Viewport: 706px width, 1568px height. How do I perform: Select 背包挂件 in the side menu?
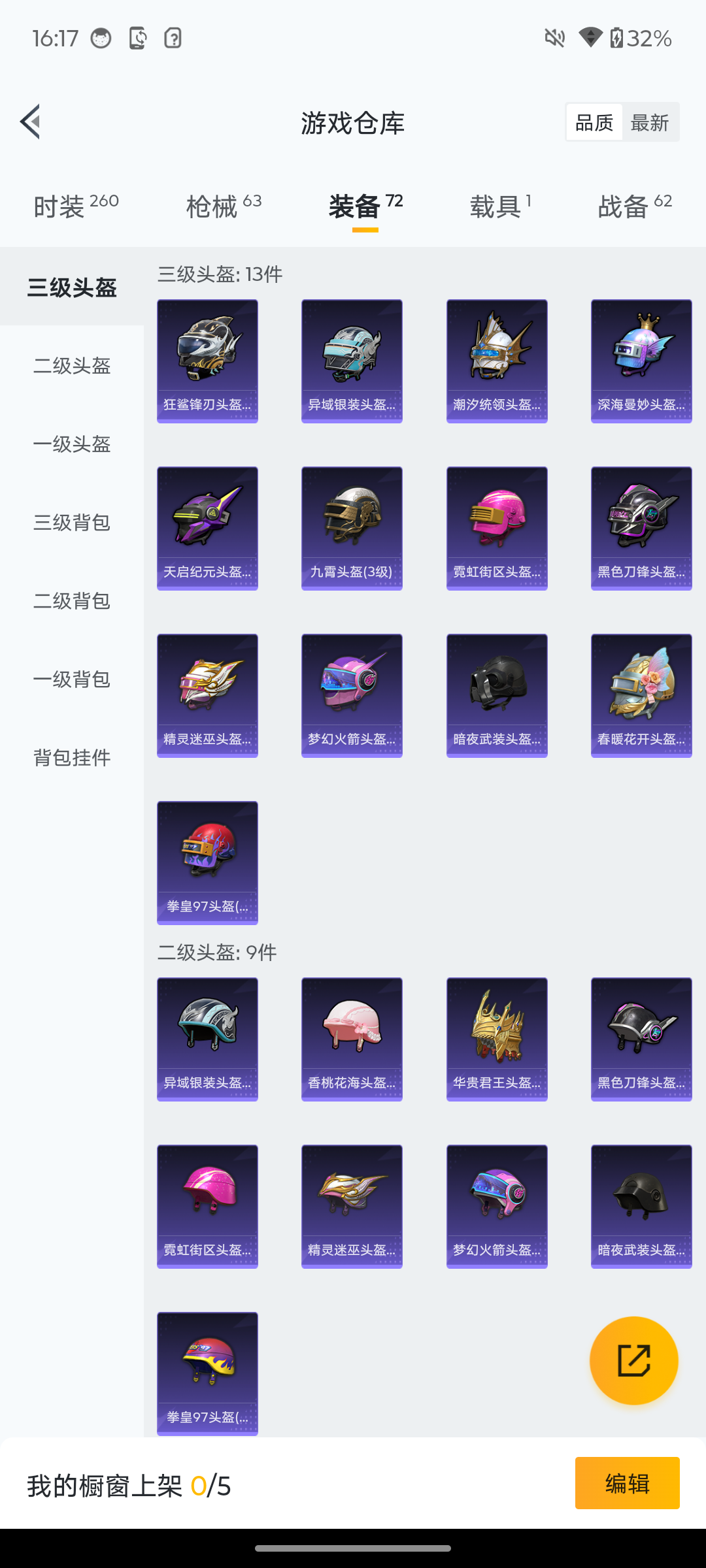[72, 757]
